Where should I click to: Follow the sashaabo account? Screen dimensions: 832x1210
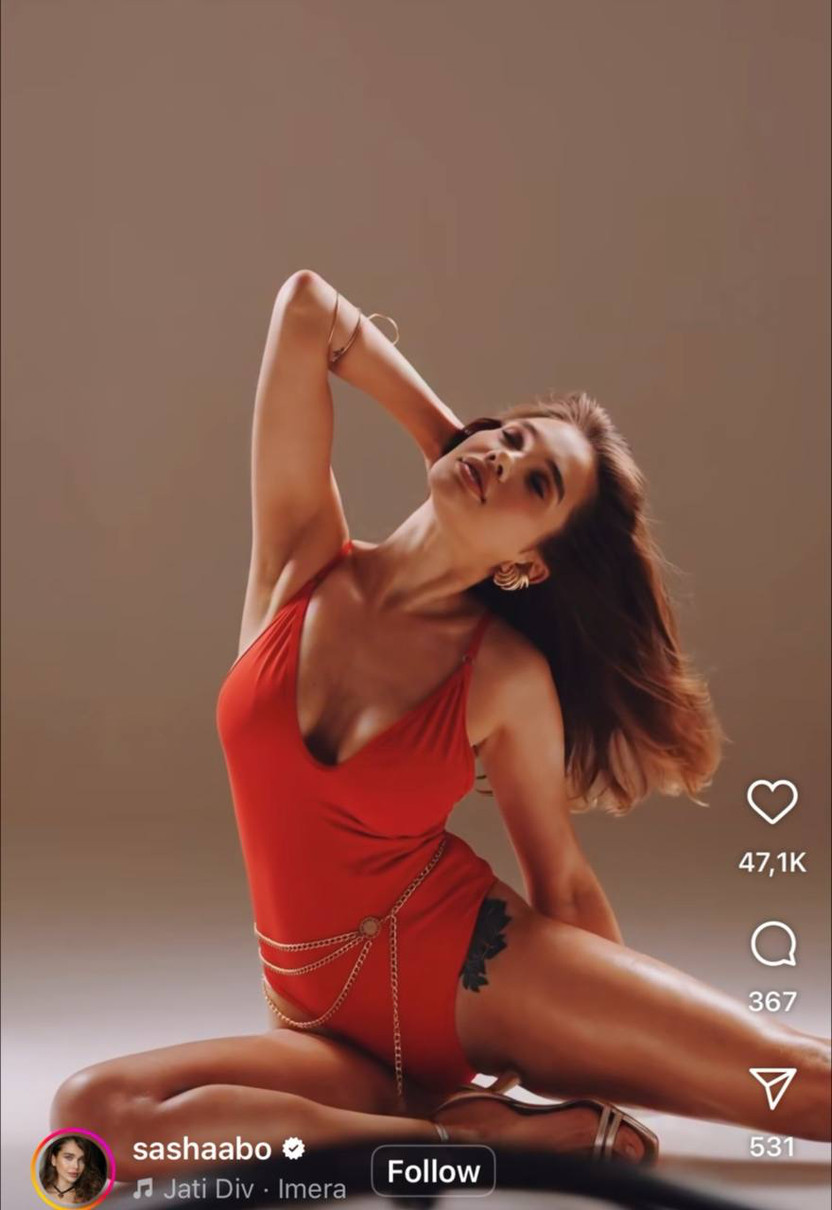coord(433,1171)
